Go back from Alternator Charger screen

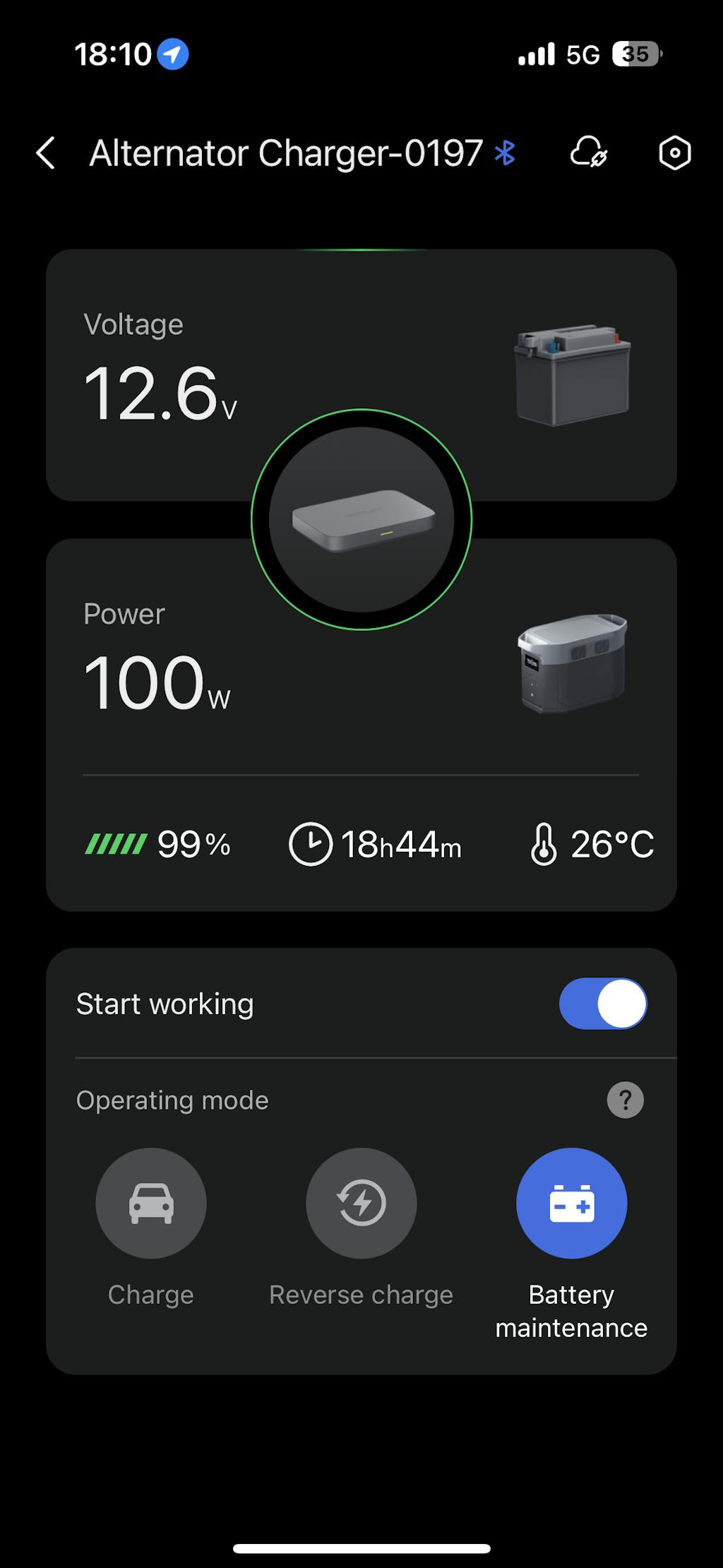click(46, 153)
